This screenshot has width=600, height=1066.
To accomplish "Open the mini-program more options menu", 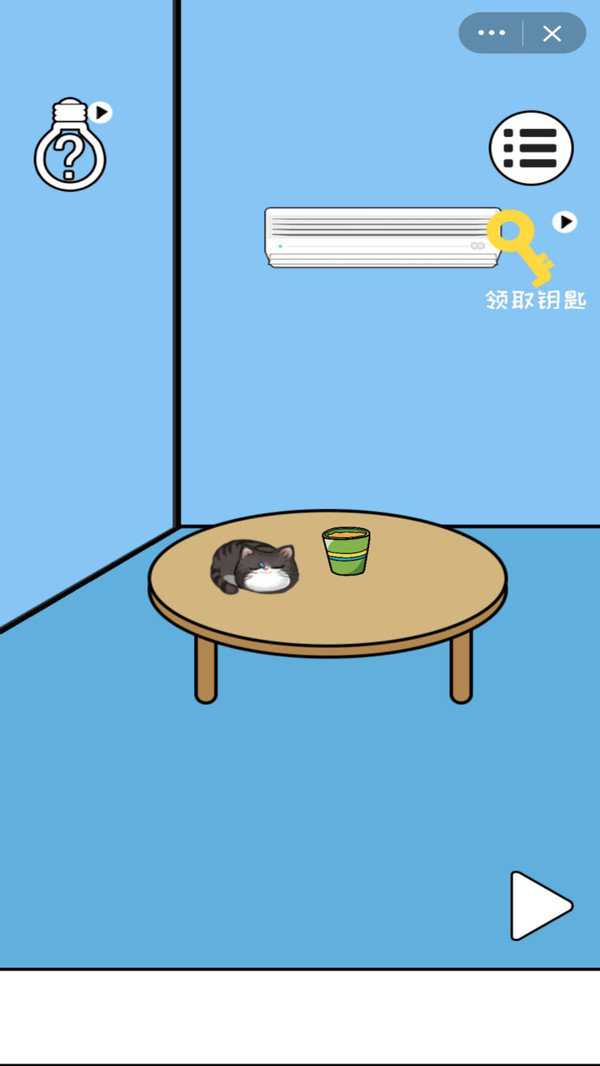I will [491, 33].
